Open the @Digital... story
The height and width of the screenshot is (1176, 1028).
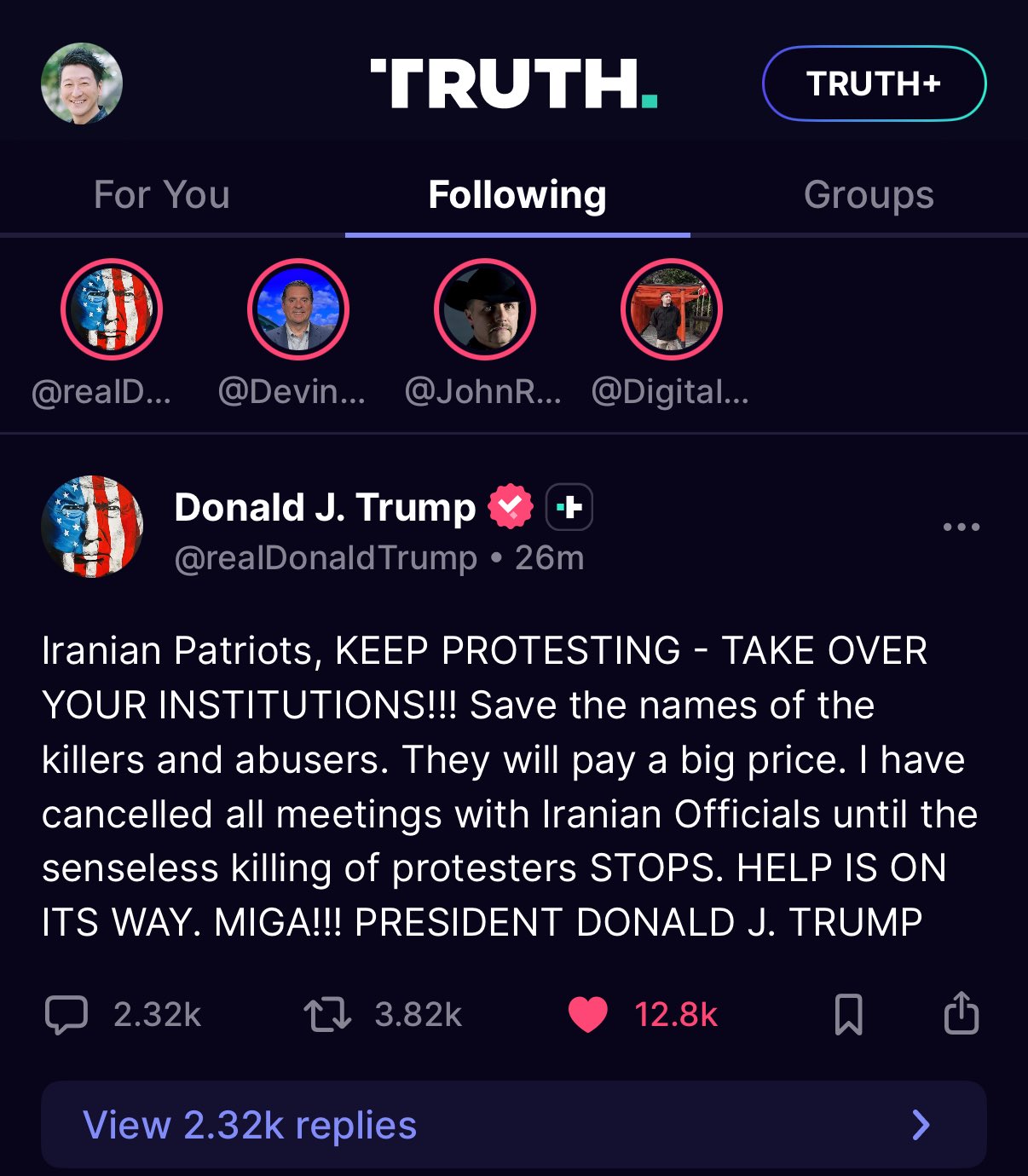click(671, 309)
